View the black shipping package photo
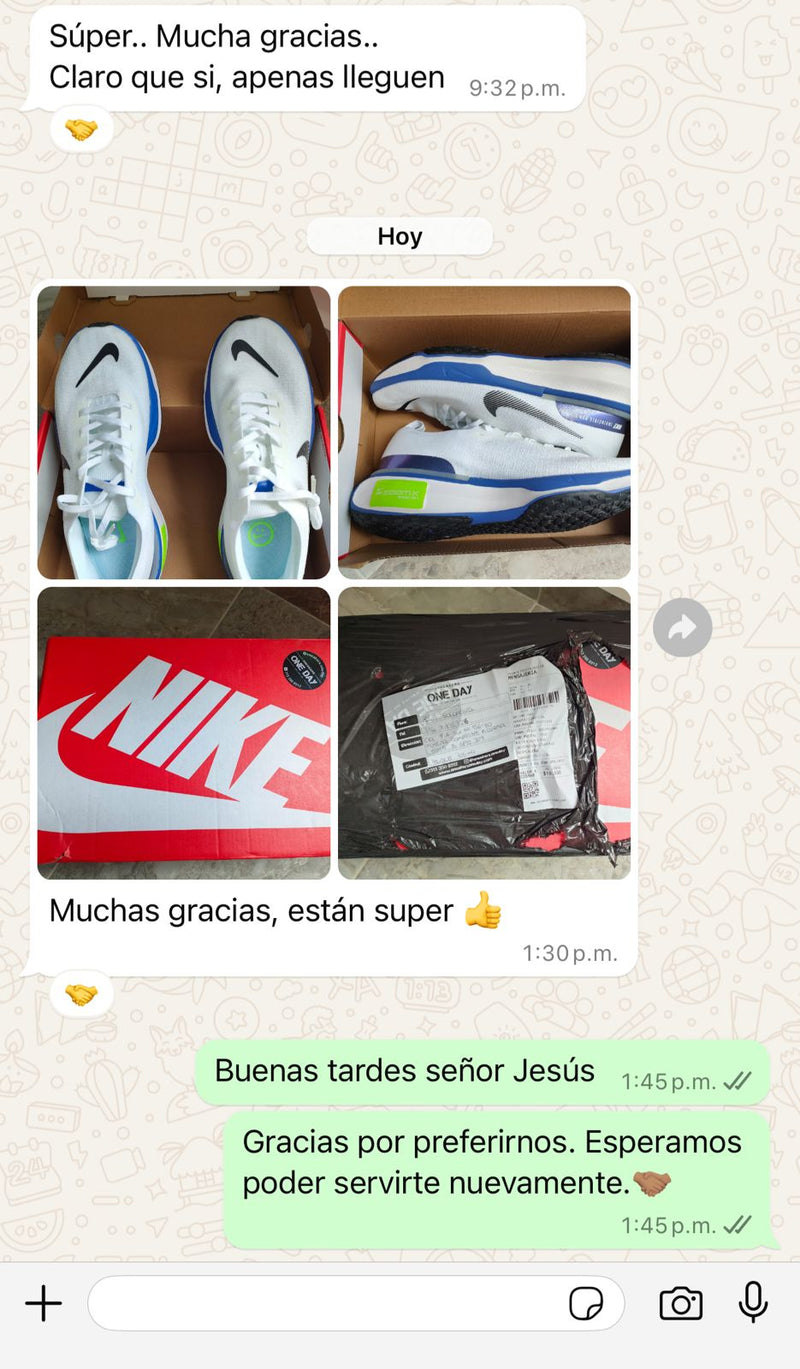800x1369 pixels. (x=484, y=733)
